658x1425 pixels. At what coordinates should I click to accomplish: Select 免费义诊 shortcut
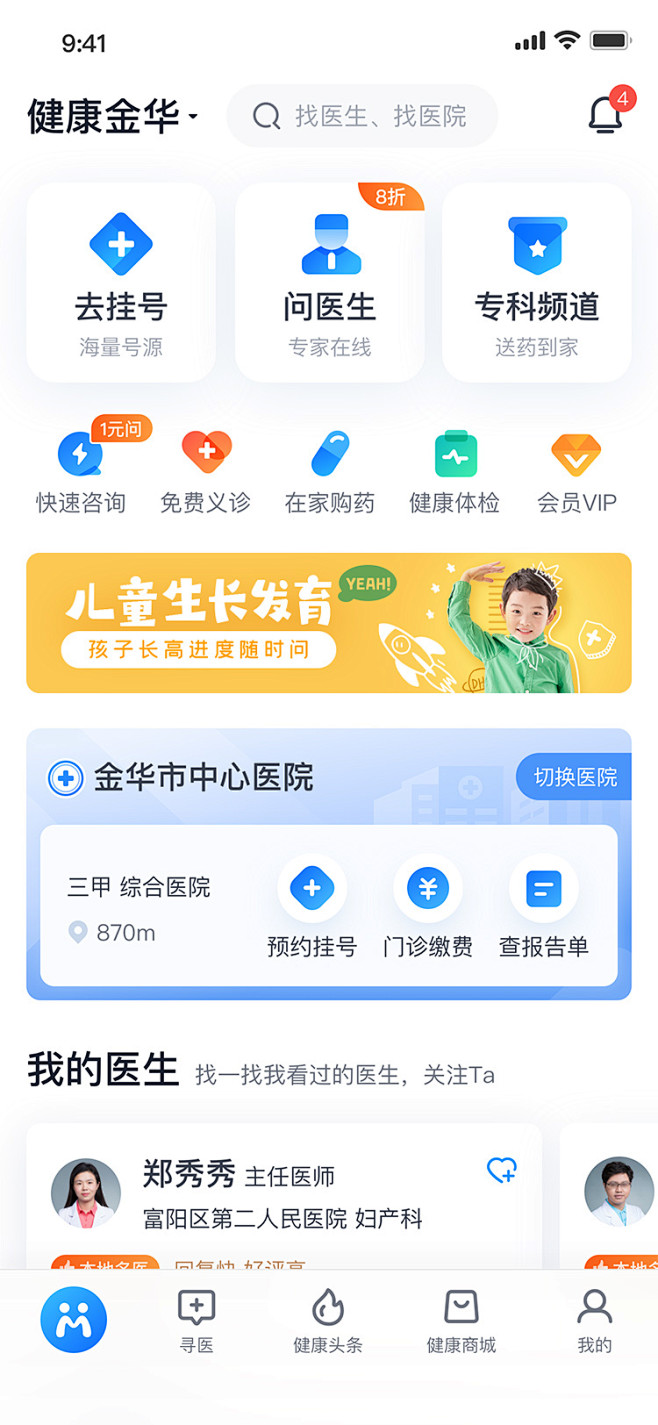(x=206, y=472)
